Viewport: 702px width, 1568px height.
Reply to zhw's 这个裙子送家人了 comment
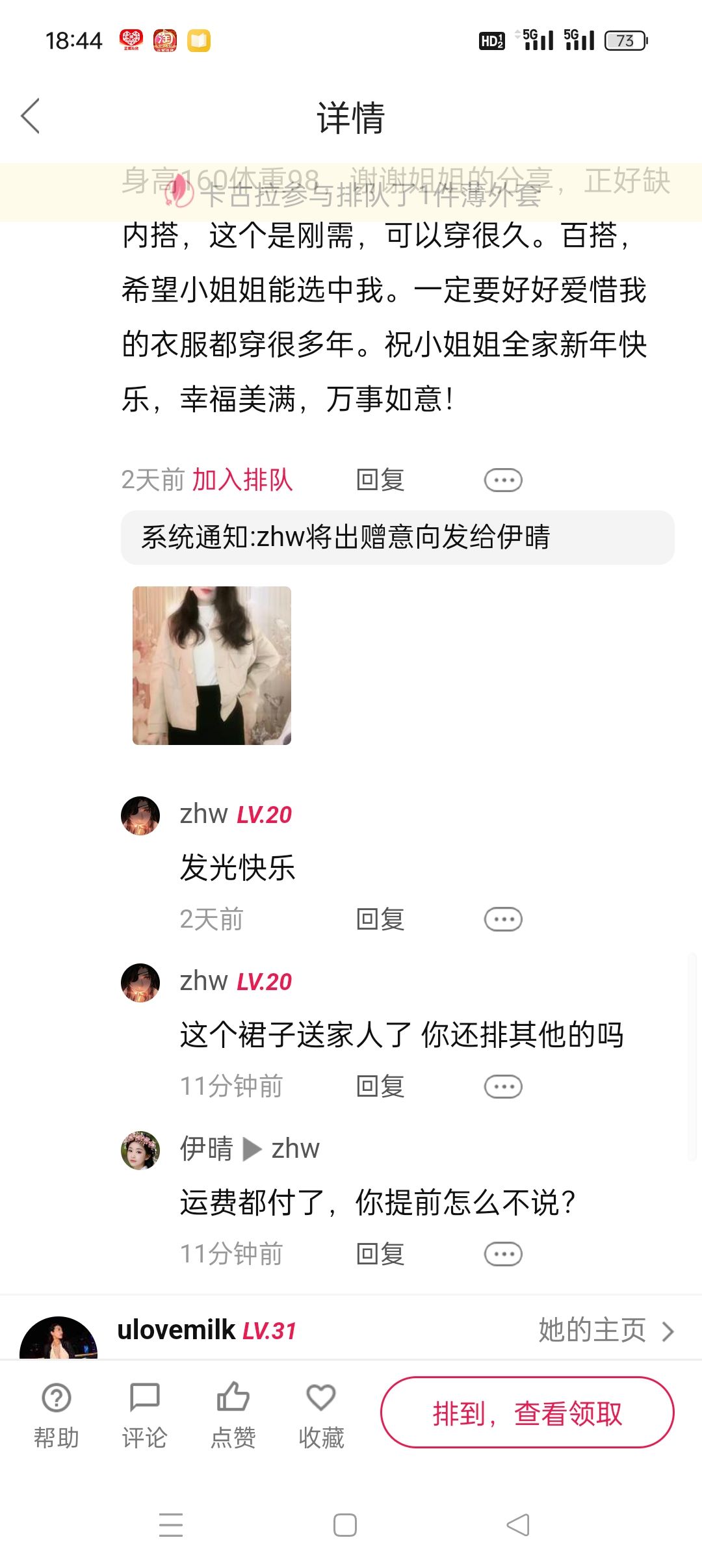point(380,1086)
